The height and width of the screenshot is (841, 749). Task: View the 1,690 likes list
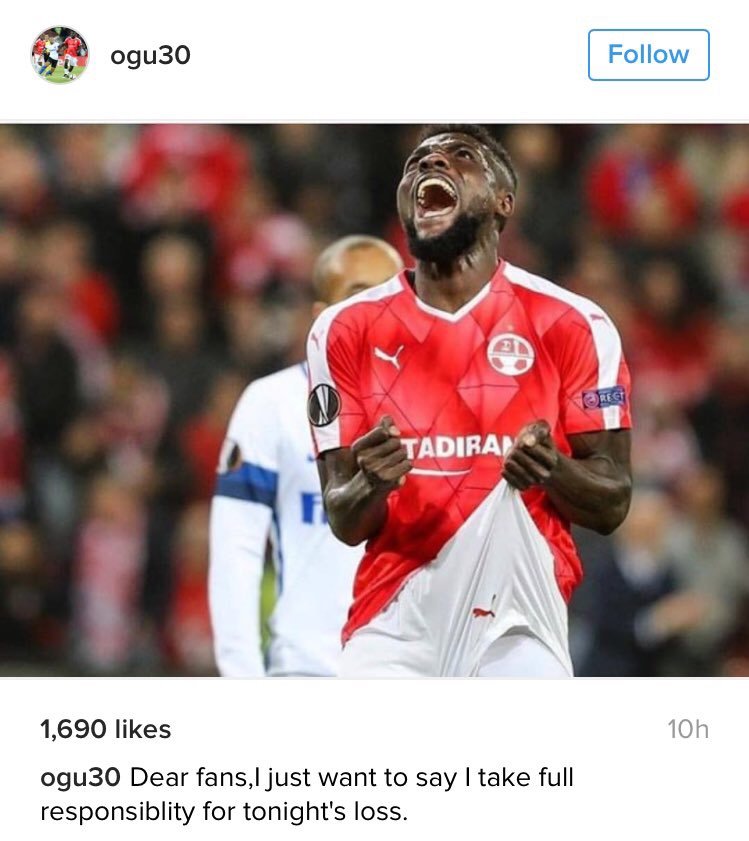(x=105, y=730)
